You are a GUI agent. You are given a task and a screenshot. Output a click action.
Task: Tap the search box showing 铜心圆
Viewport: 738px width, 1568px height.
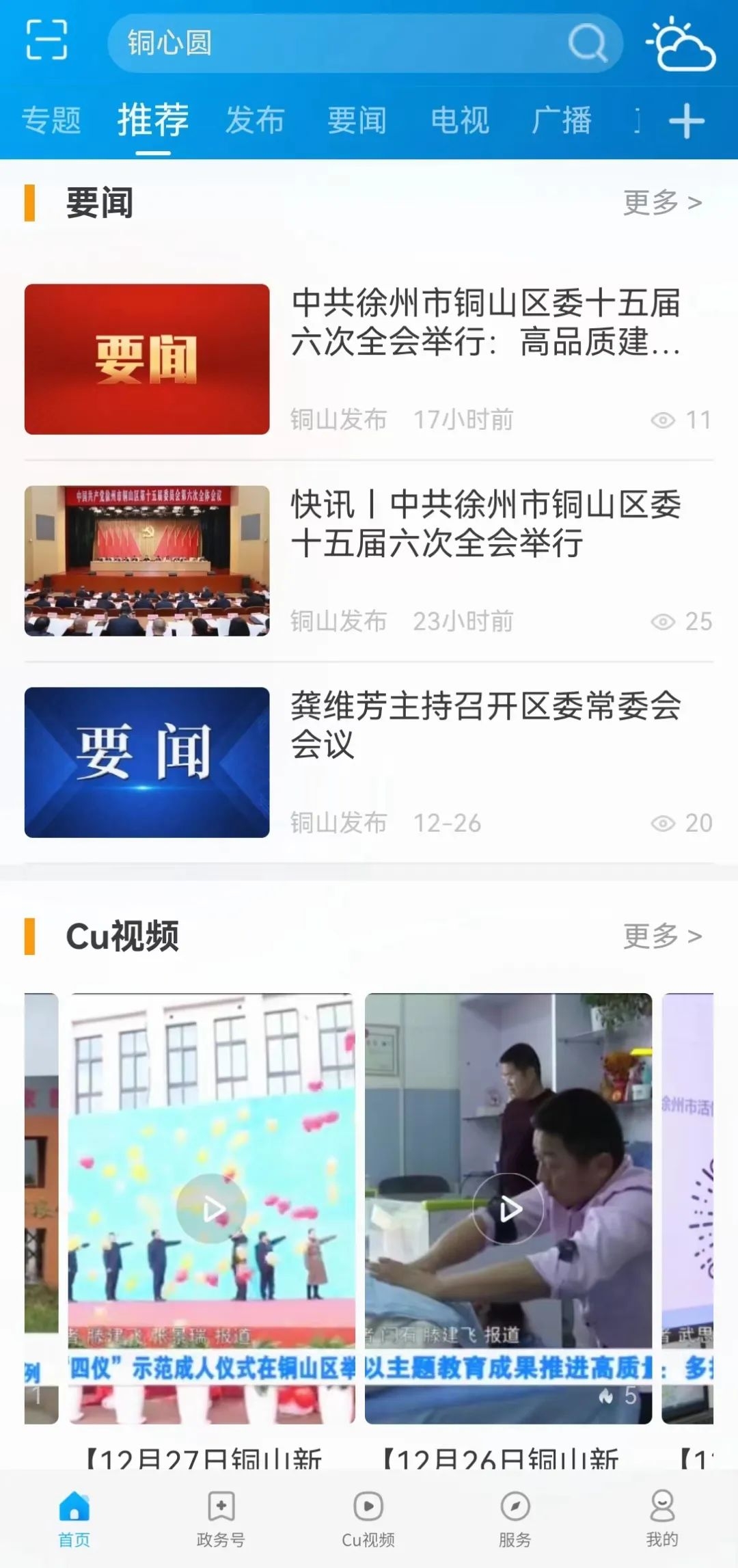(342, 43)
